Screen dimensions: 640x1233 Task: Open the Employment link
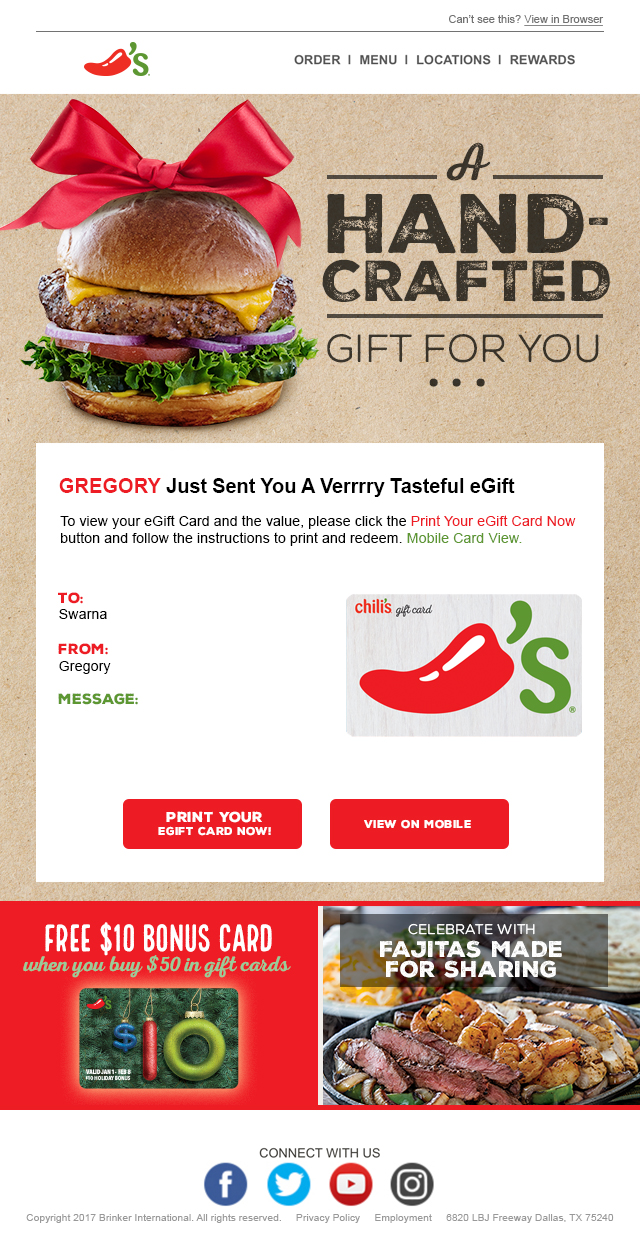[403, 1218]
